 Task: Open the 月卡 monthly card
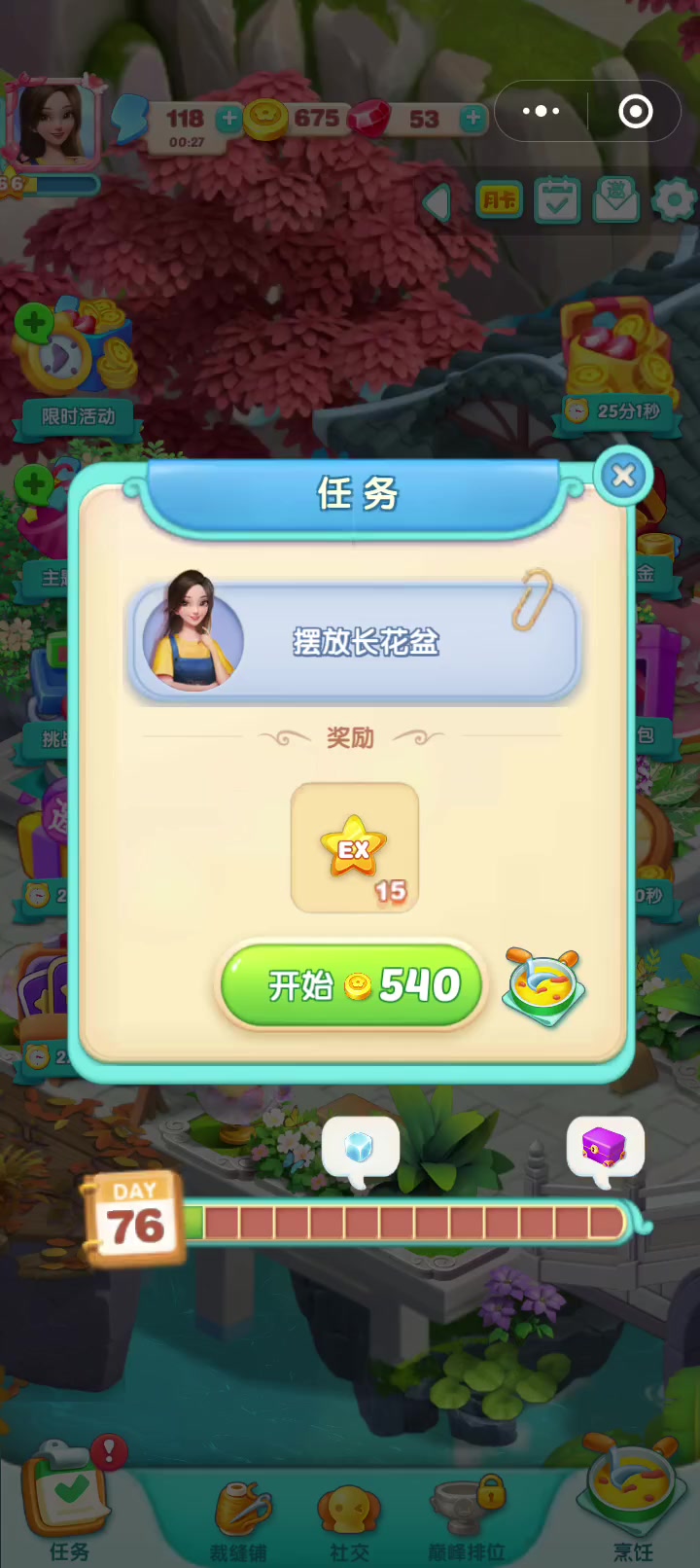point(499,200)
